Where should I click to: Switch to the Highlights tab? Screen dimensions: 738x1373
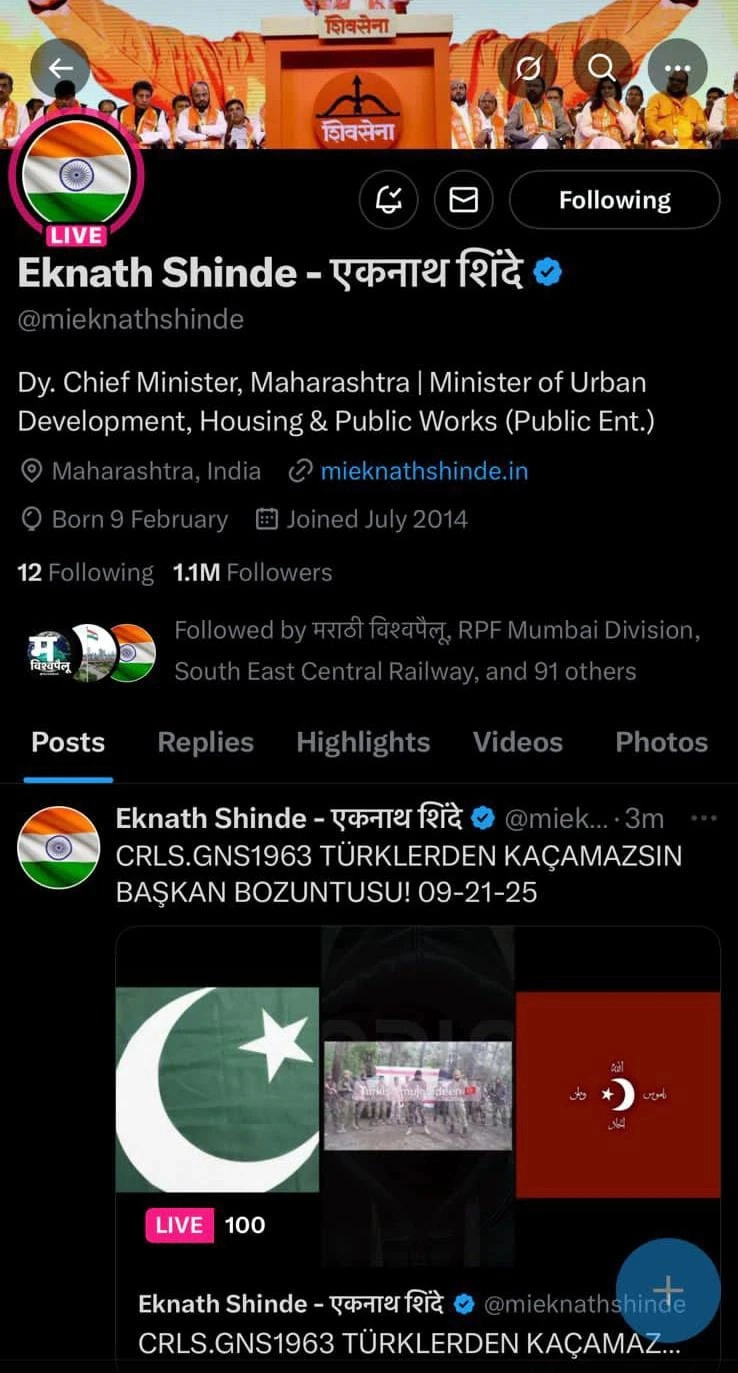363,742
